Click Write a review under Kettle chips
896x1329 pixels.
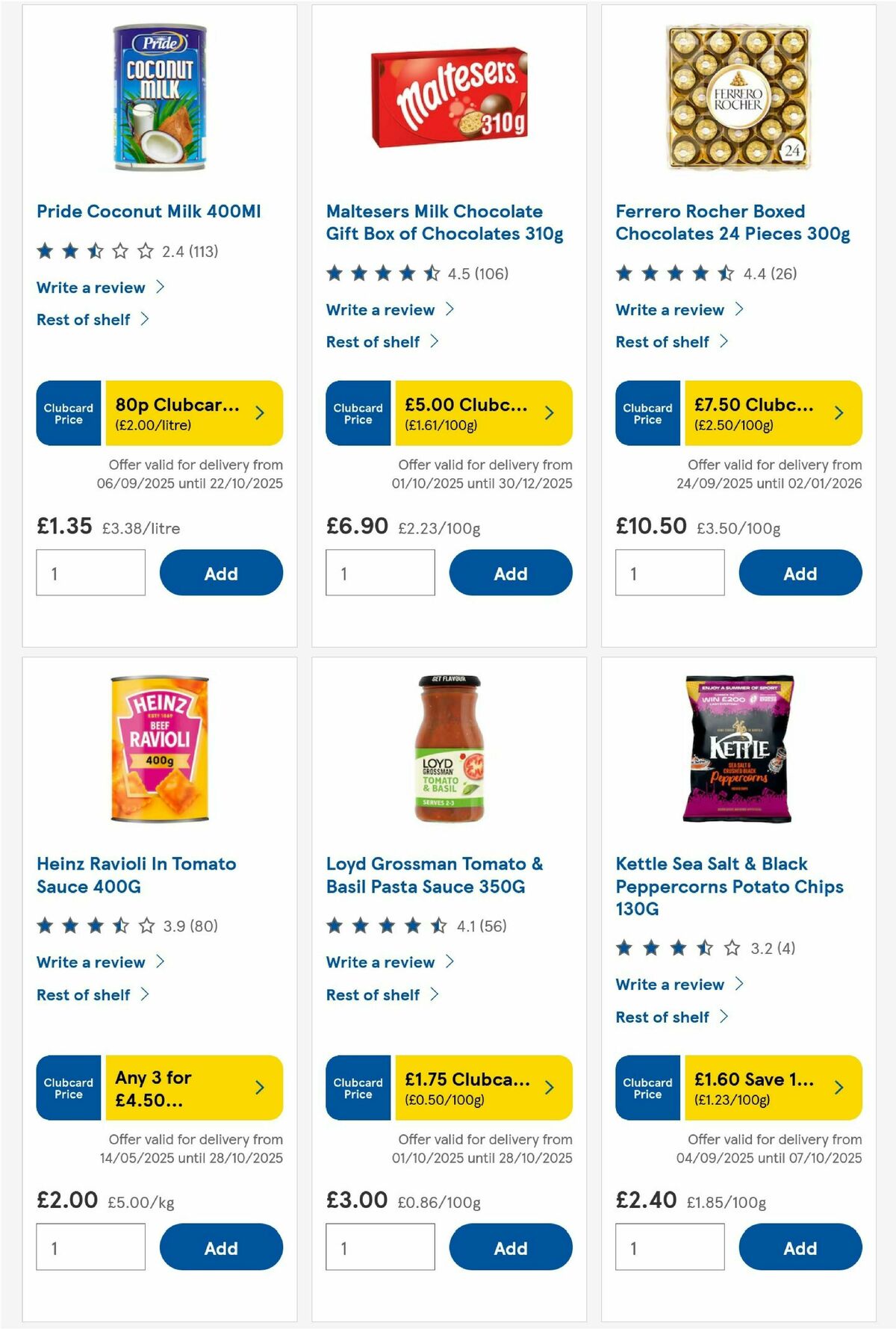pyautogui.click(x=670, y=985)
